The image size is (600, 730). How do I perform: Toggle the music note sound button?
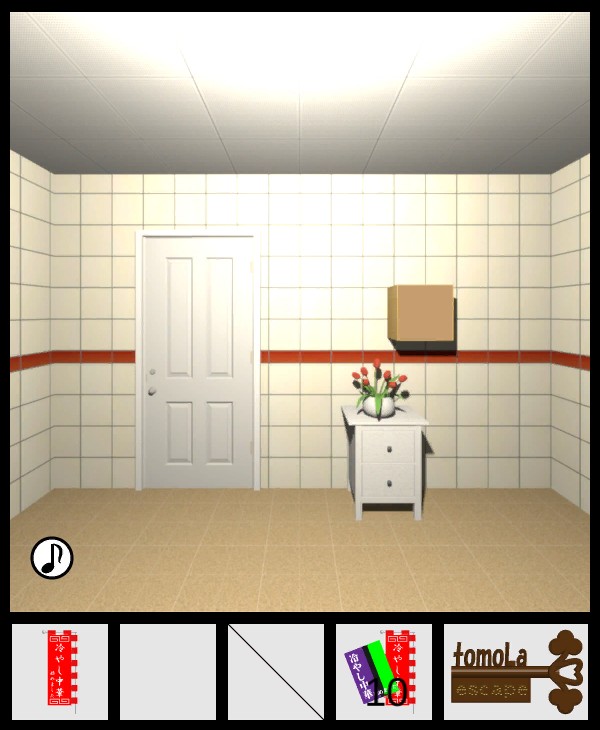(52, 558)
